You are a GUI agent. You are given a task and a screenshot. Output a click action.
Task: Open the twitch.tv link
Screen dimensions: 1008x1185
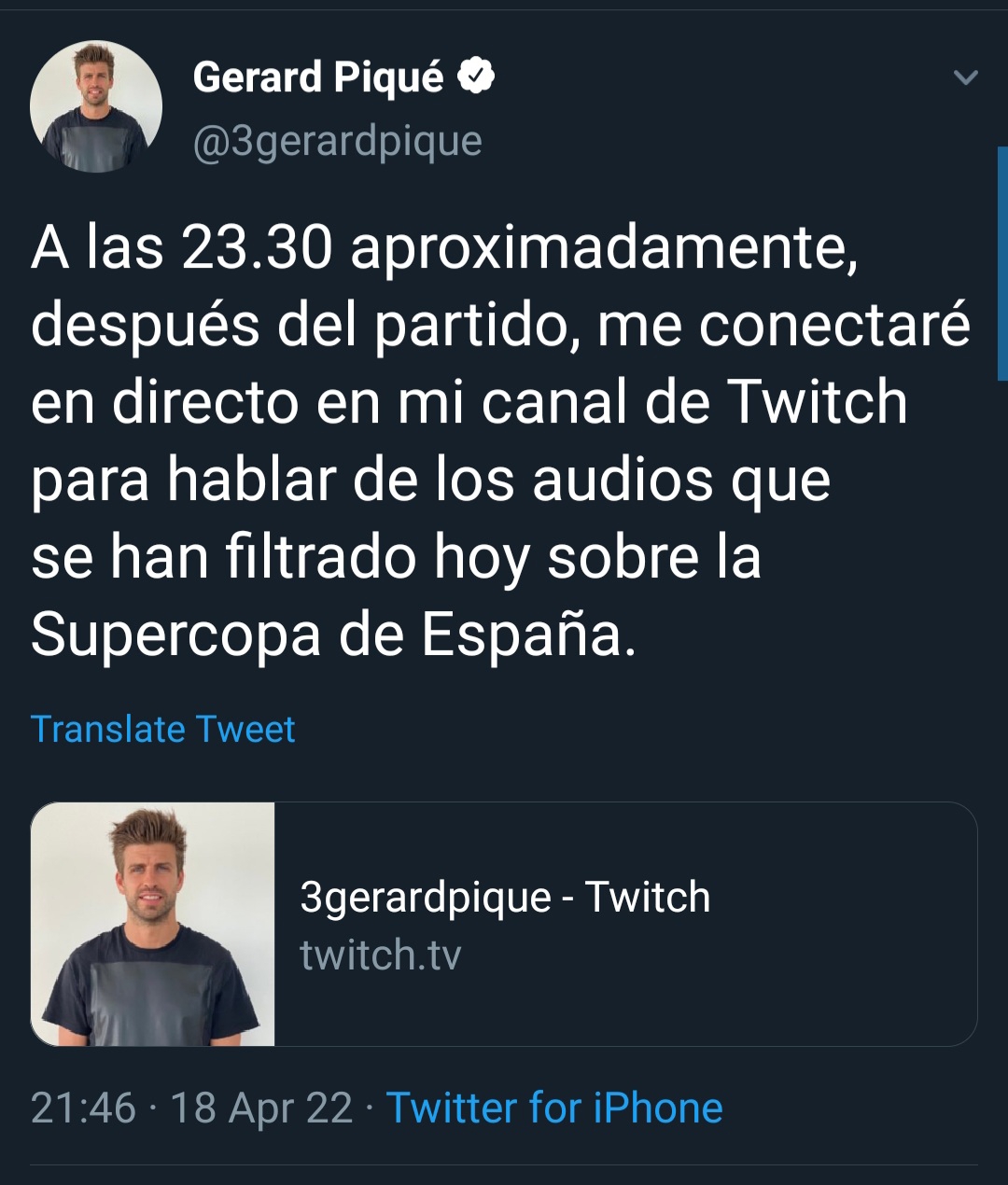point(382,954)
